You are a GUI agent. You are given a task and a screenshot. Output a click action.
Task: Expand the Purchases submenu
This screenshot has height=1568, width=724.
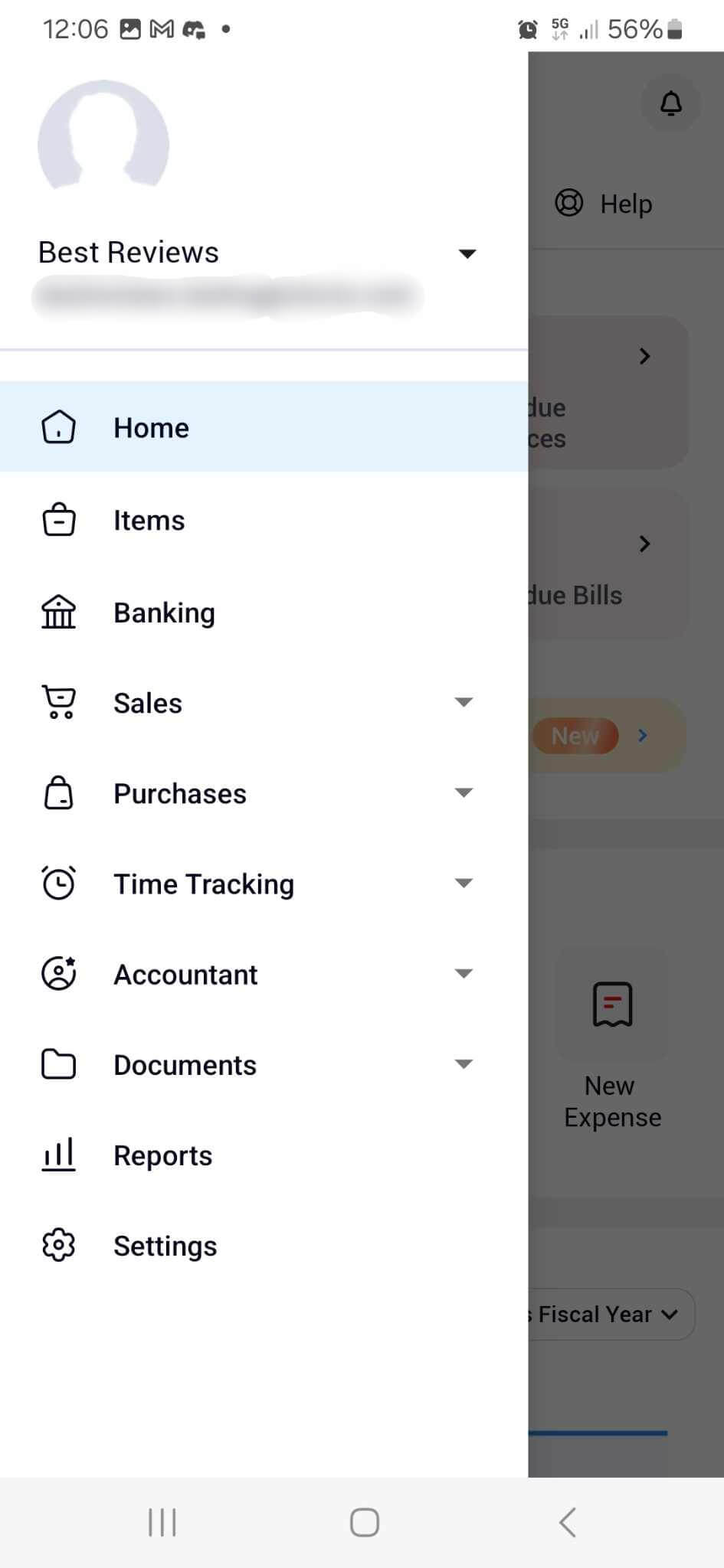464,792
